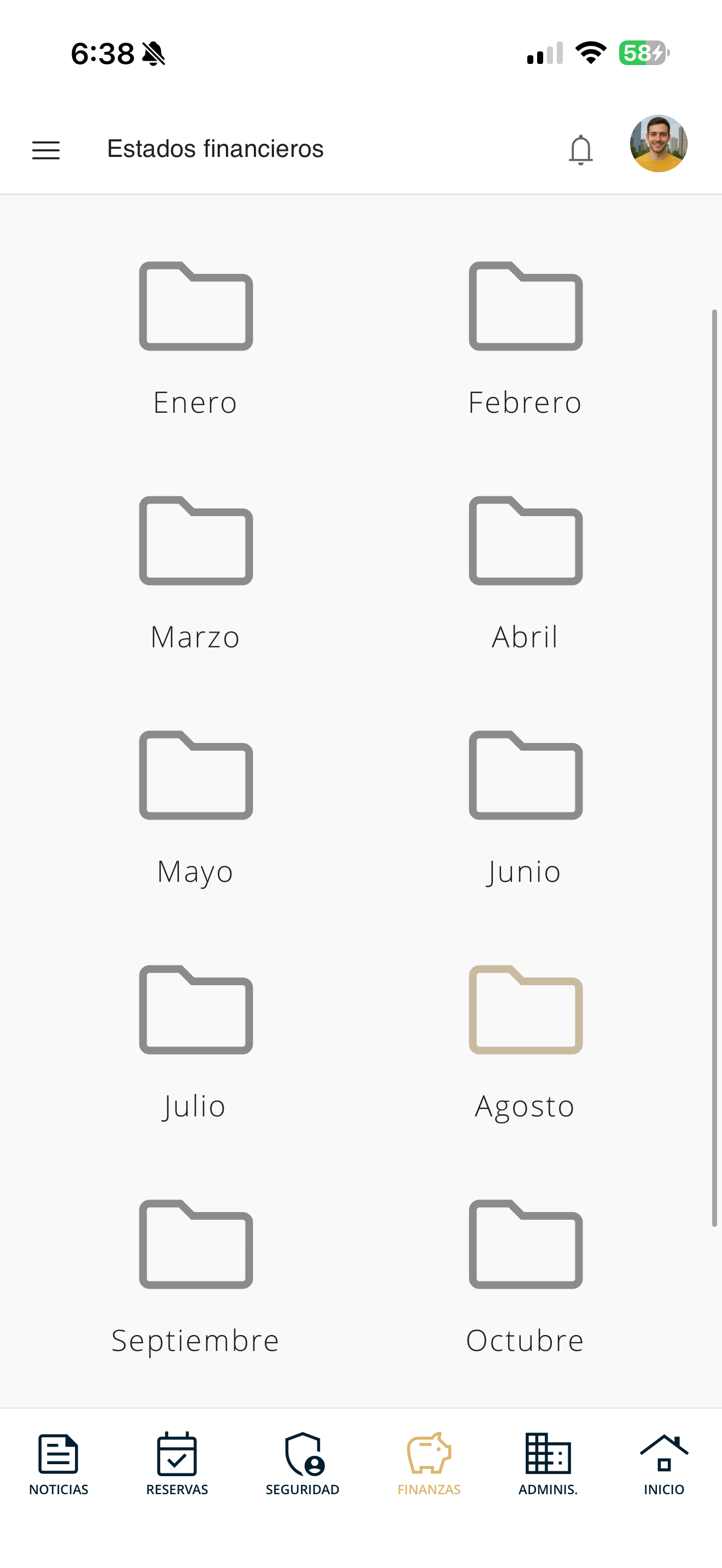Screen dimensions: 722x1568
Task: Switch to the Noticias tab
Action: (59, 1464)
